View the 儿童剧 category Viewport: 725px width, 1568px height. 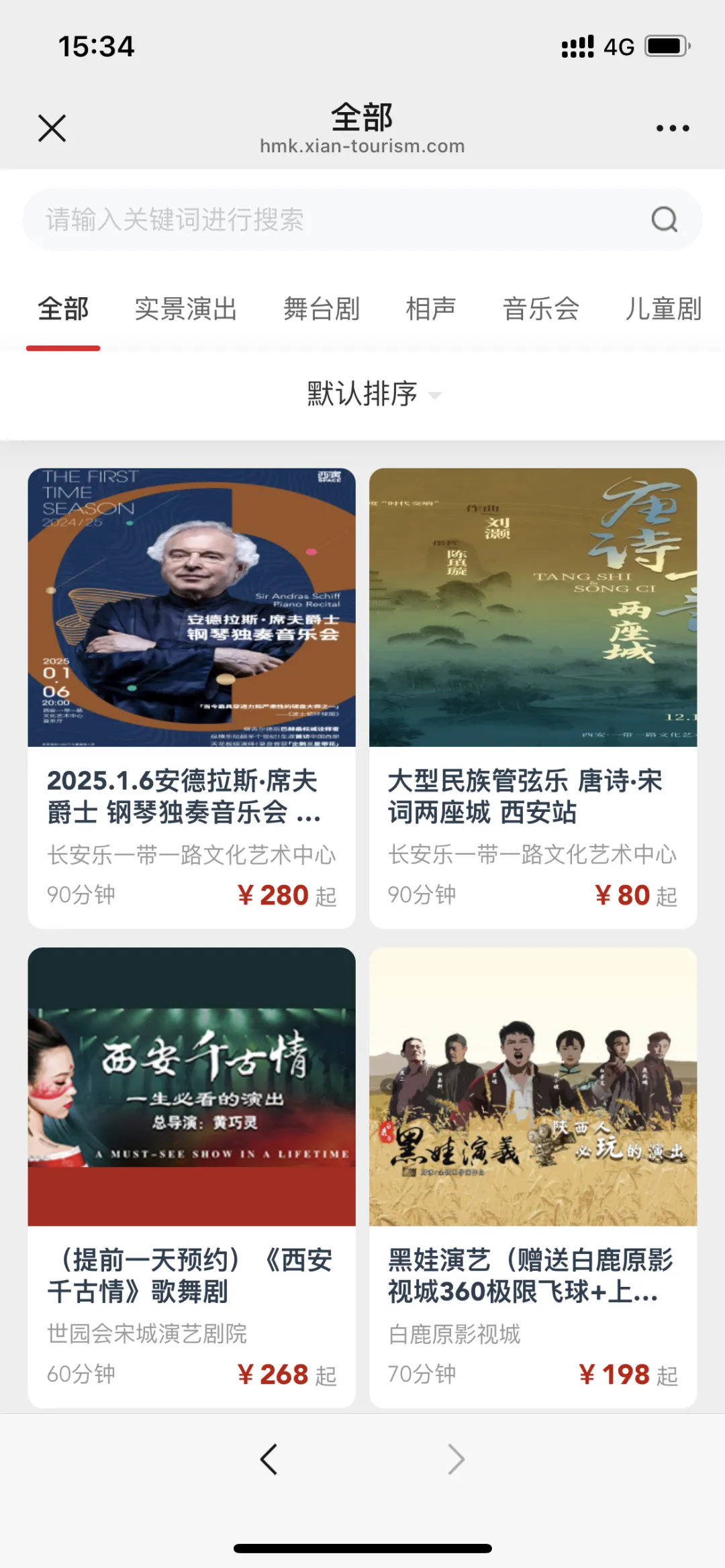[x=663, y=309]
